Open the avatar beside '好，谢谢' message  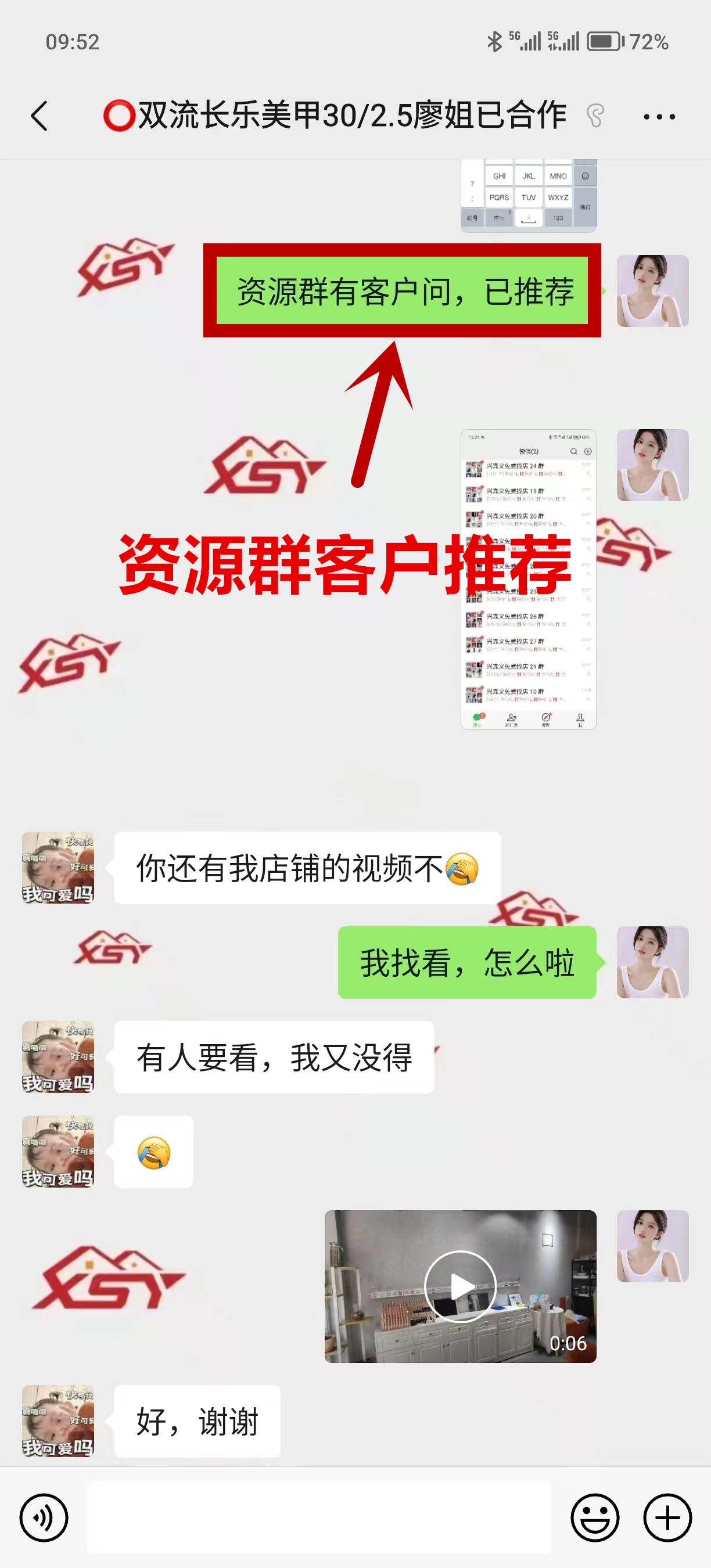pos(58,1420)
